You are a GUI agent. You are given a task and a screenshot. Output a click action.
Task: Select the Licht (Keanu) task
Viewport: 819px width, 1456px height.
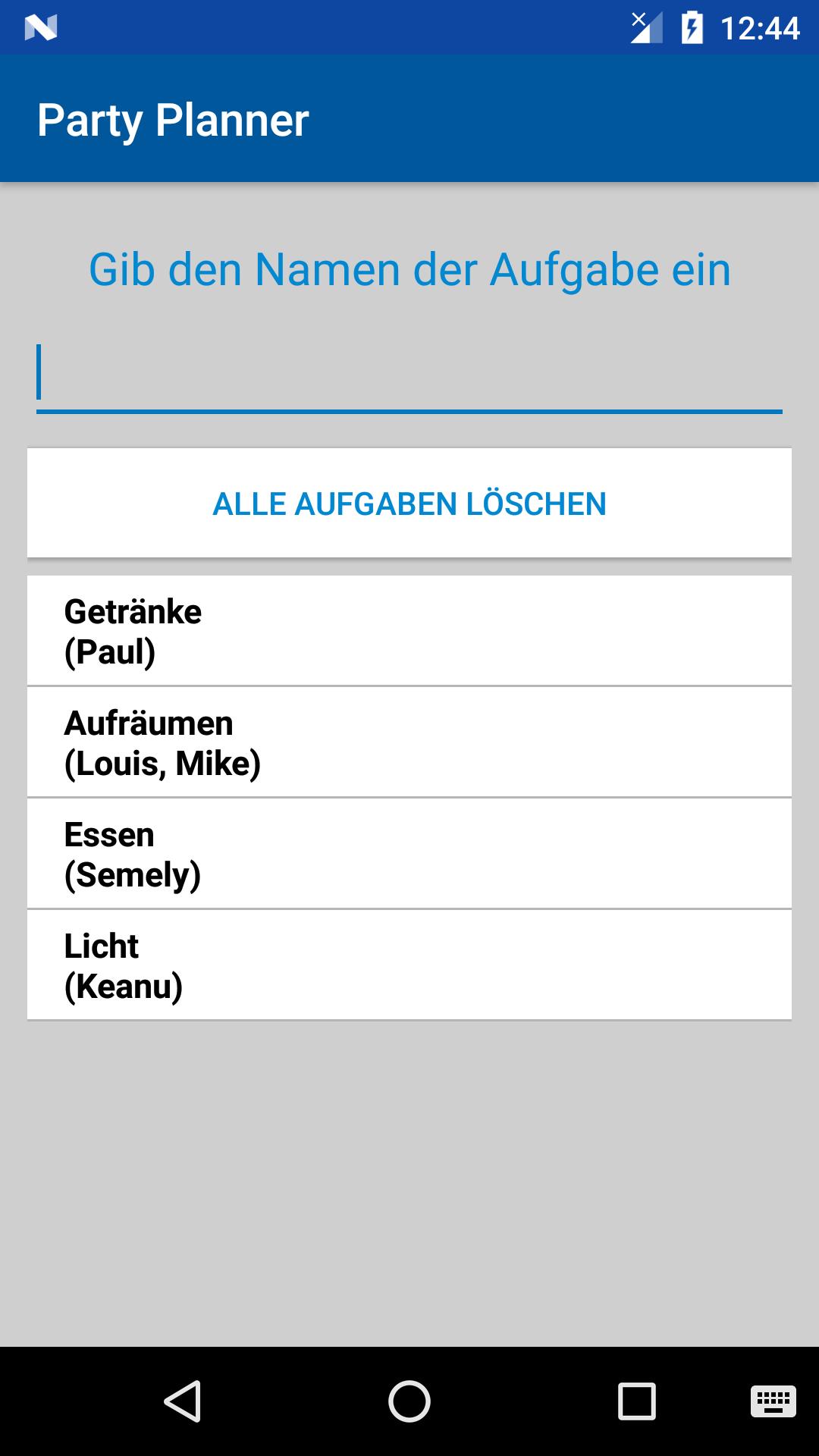(409, 965)
